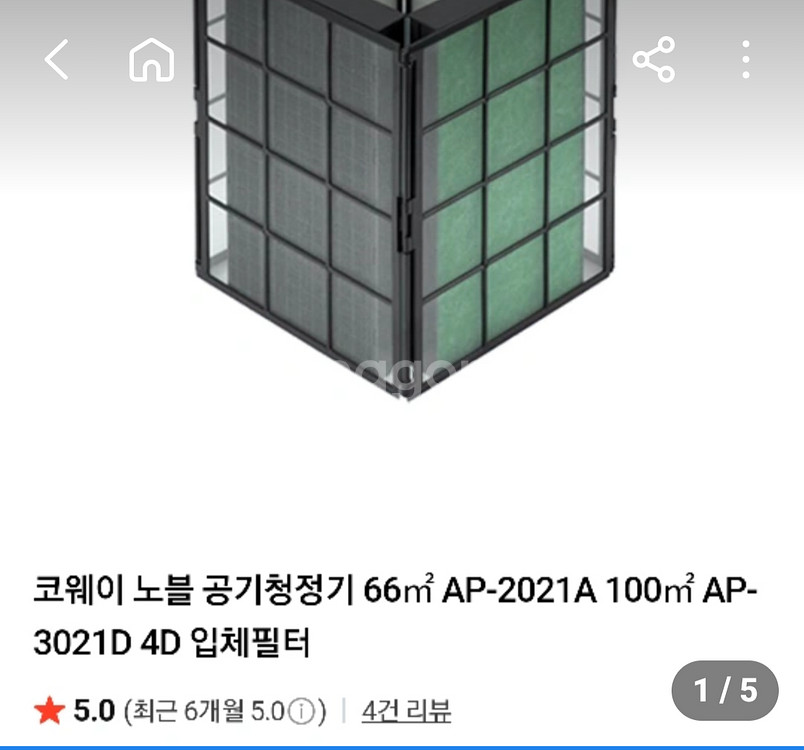Viewport: 804px width, 750px height.
Task: Open the overflow menu
Action: click(746, 60)
